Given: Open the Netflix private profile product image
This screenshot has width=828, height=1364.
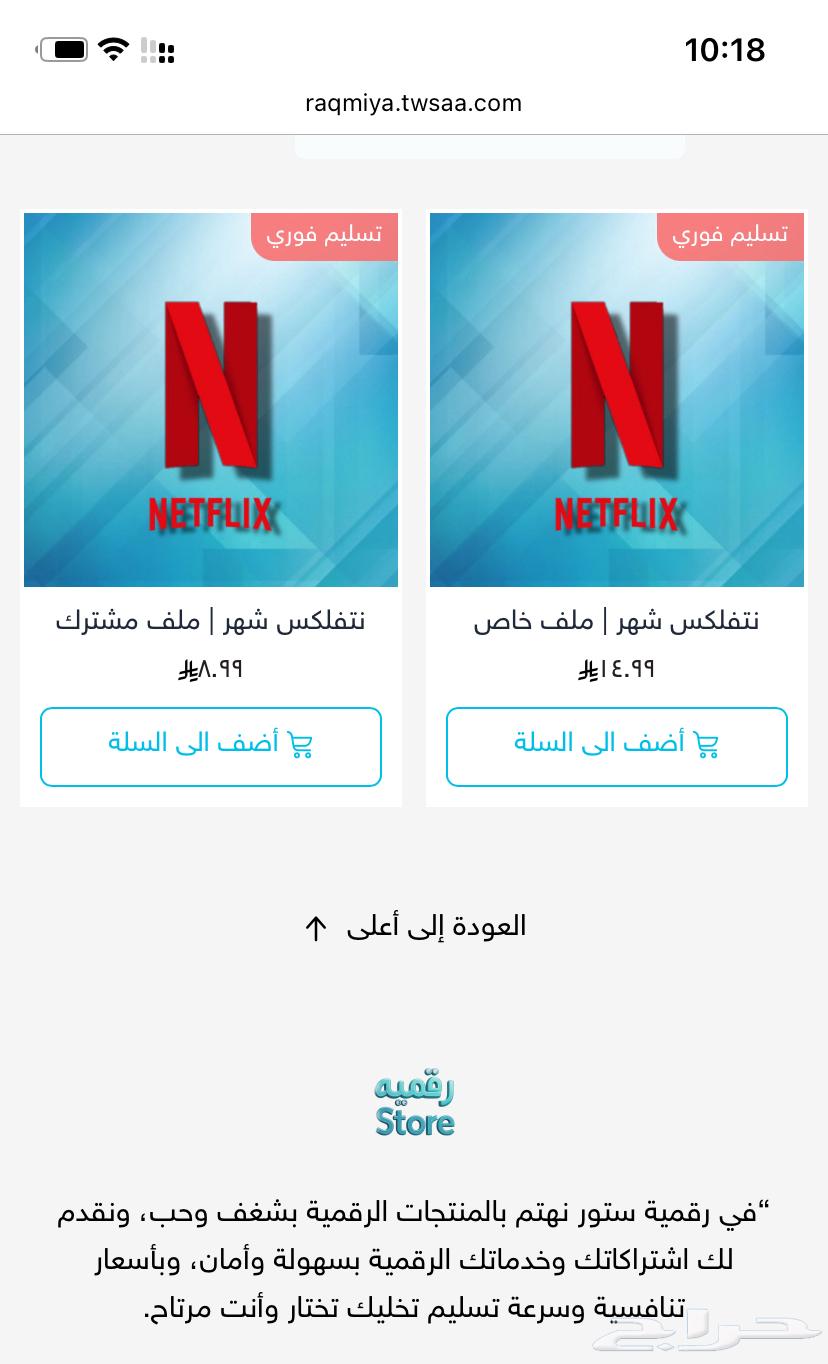Looking at the screenshot, I should click(x=616, y=400).
